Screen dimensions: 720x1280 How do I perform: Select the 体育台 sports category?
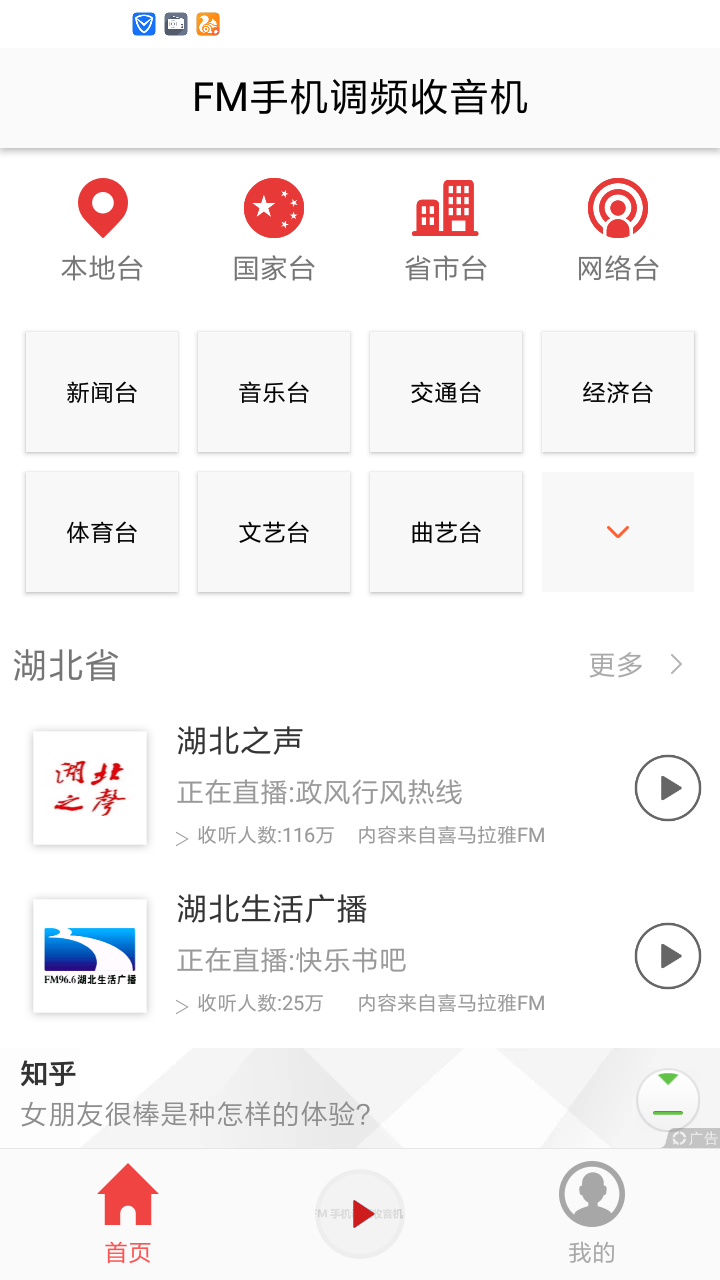point(102,532)
